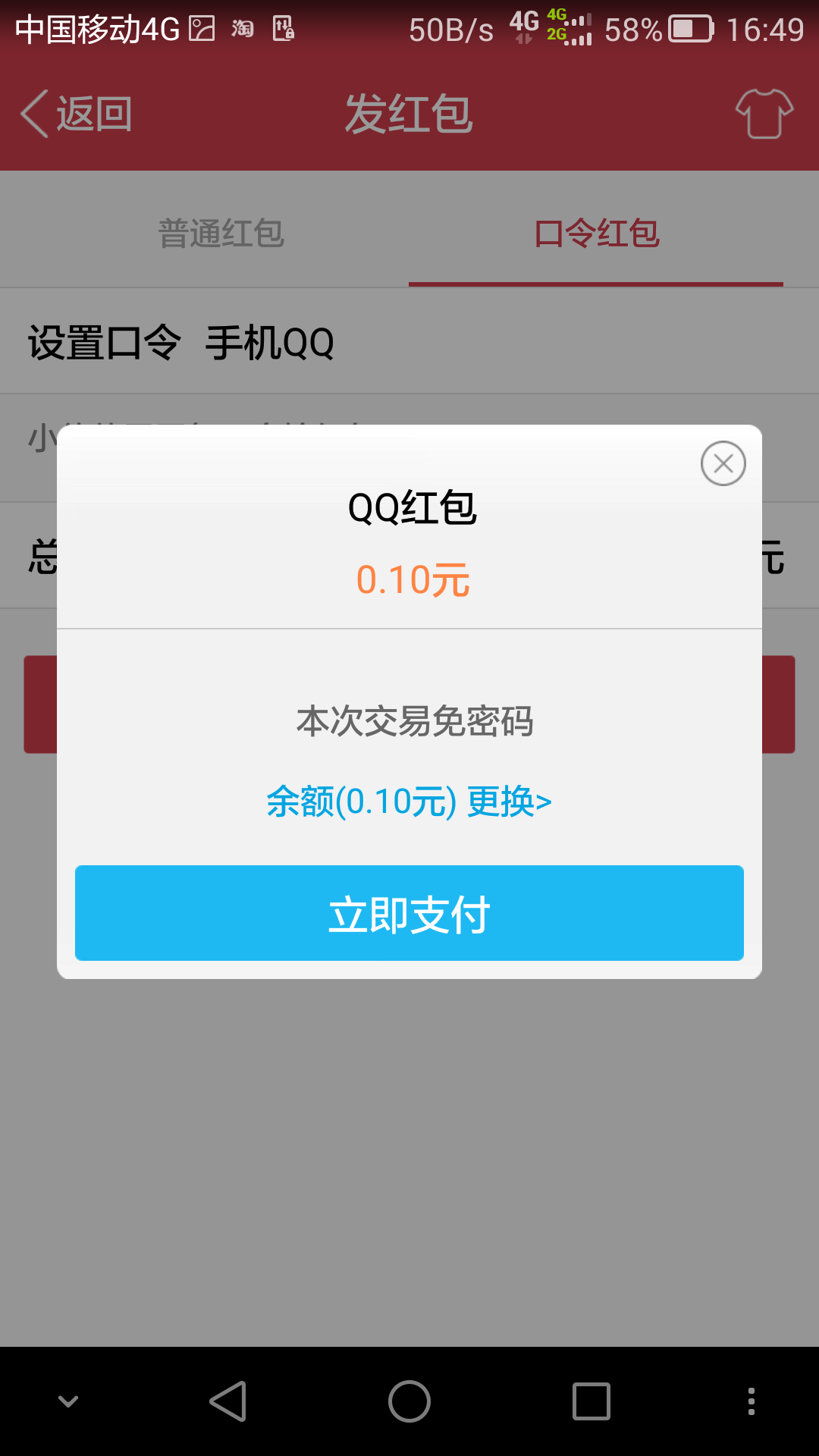The image size is (819, 1456).
Task: Open recent apps from navigation bar
Action: coord(591,1401)
